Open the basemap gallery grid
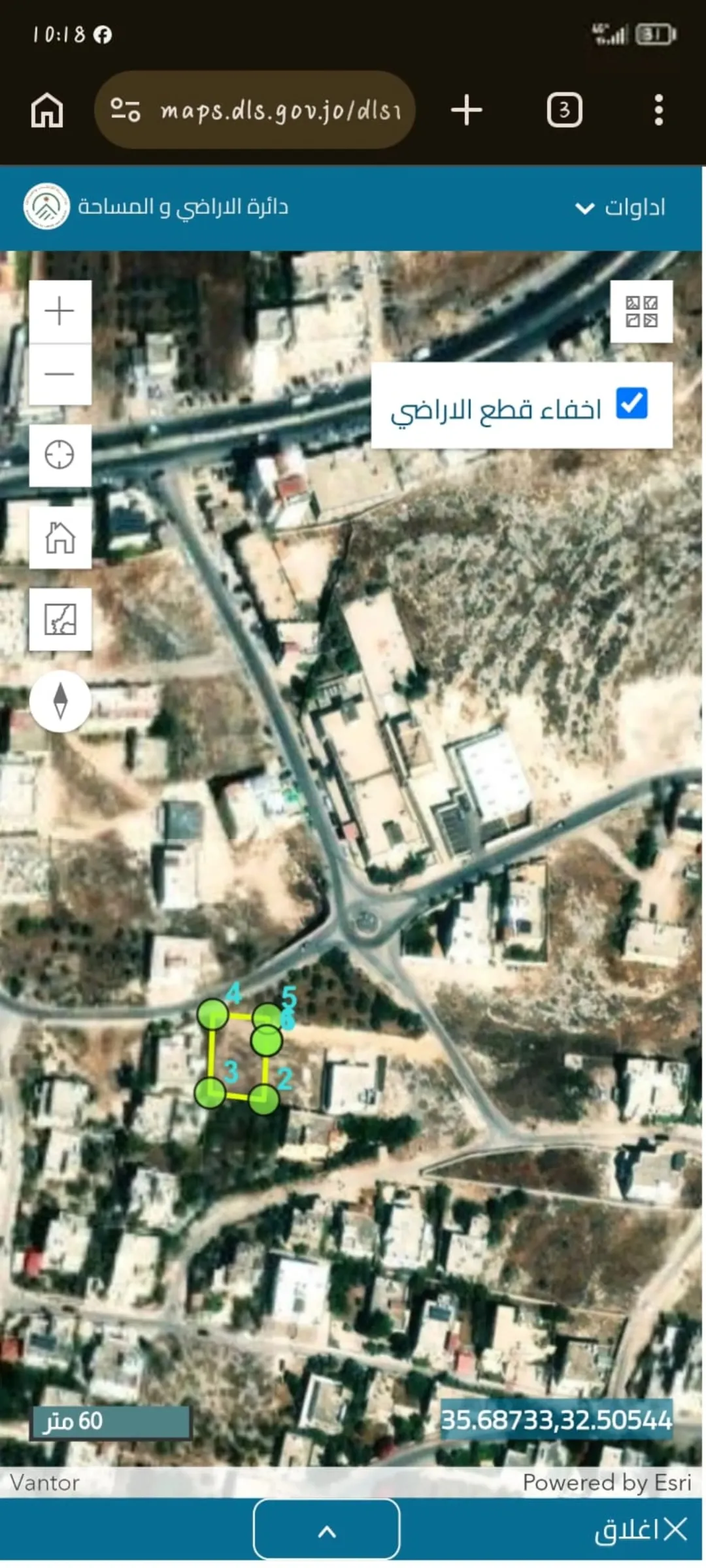Viewport: 706px width, 1568px height. pyautogui.click(x=641, y=312)
